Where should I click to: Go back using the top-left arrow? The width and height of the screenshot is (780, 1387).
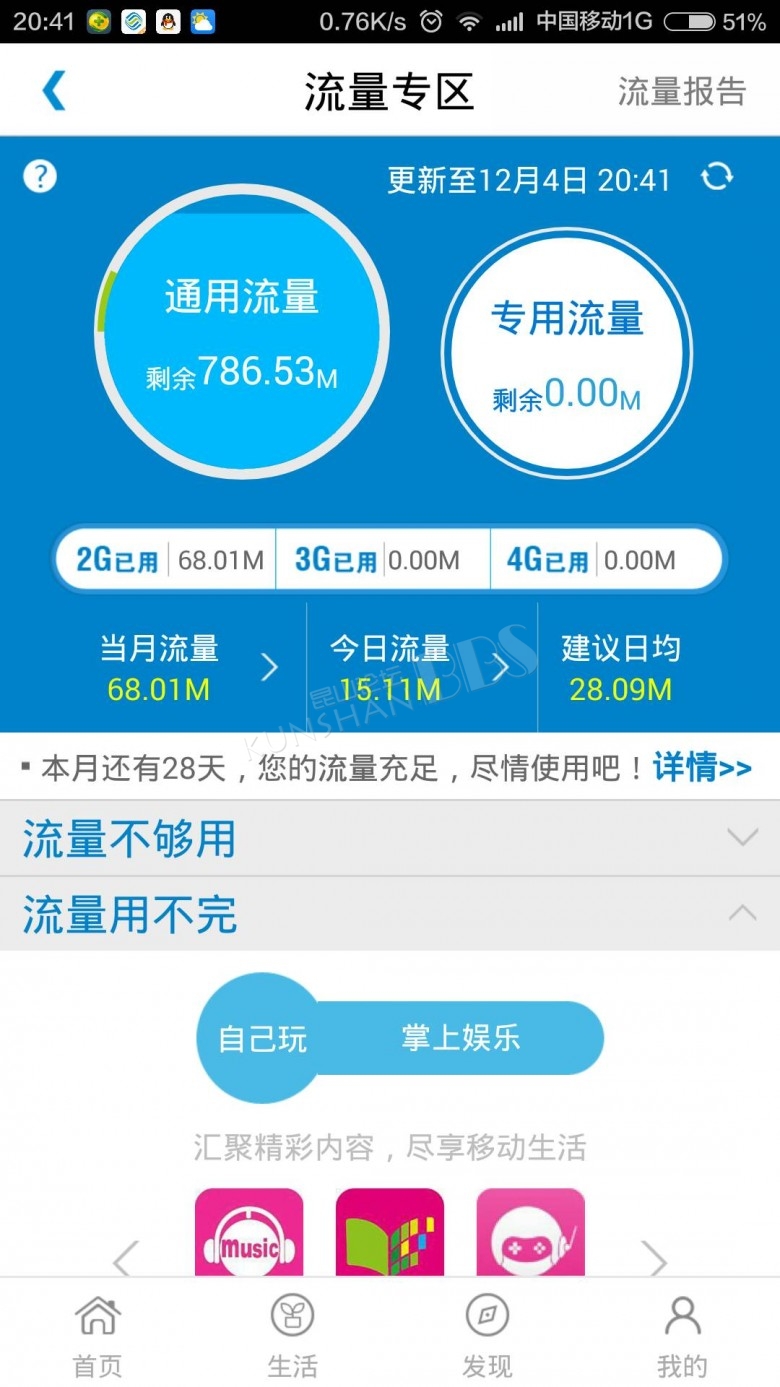(54, 91)
